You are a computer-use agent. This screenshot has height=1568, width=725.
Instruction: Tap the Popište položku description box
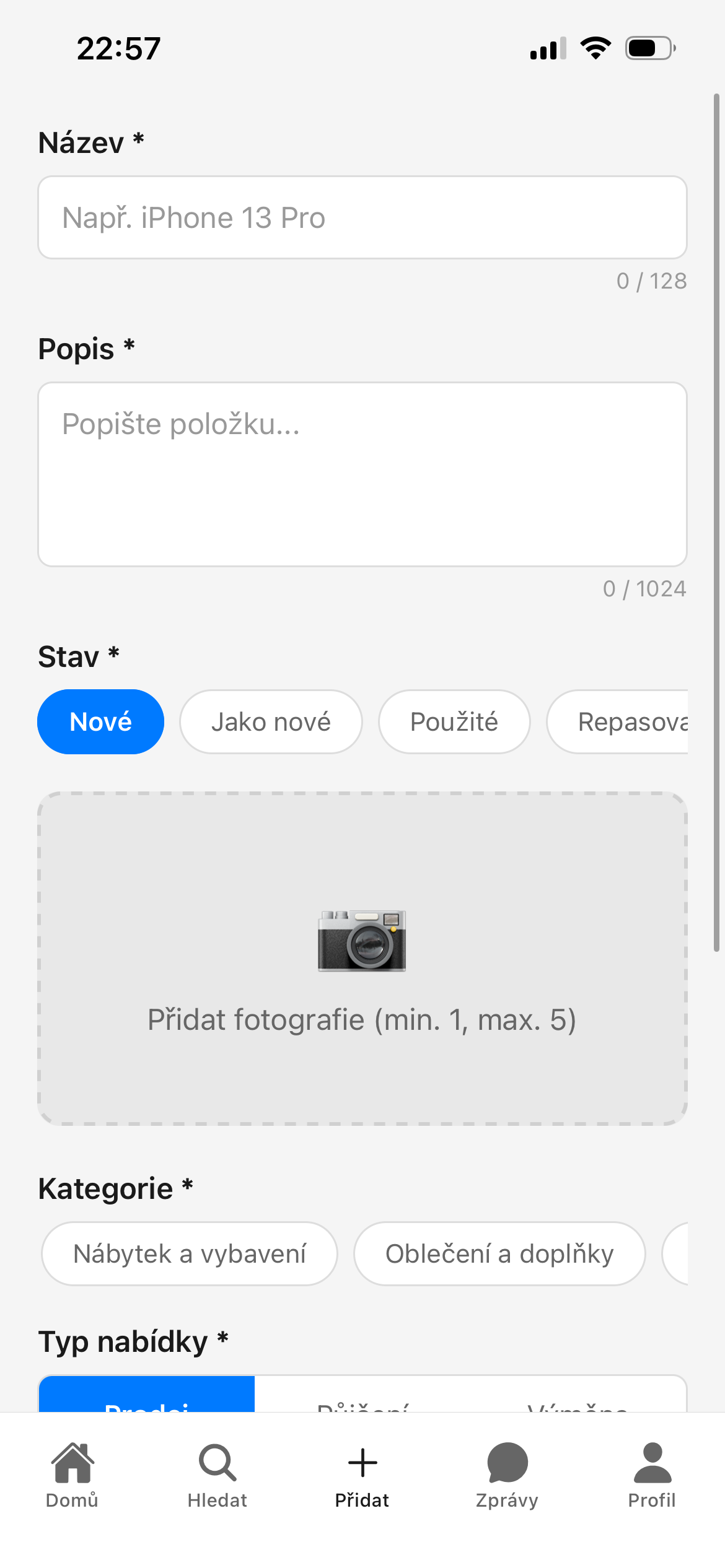(362, 474)
